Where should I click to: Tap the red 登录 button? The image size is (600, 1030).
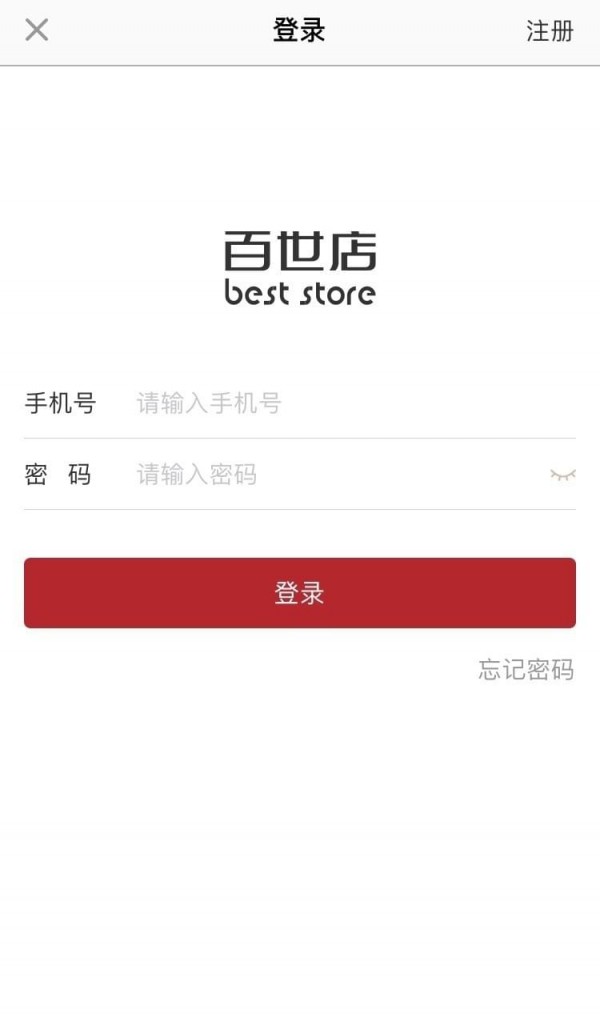point(300,593)
